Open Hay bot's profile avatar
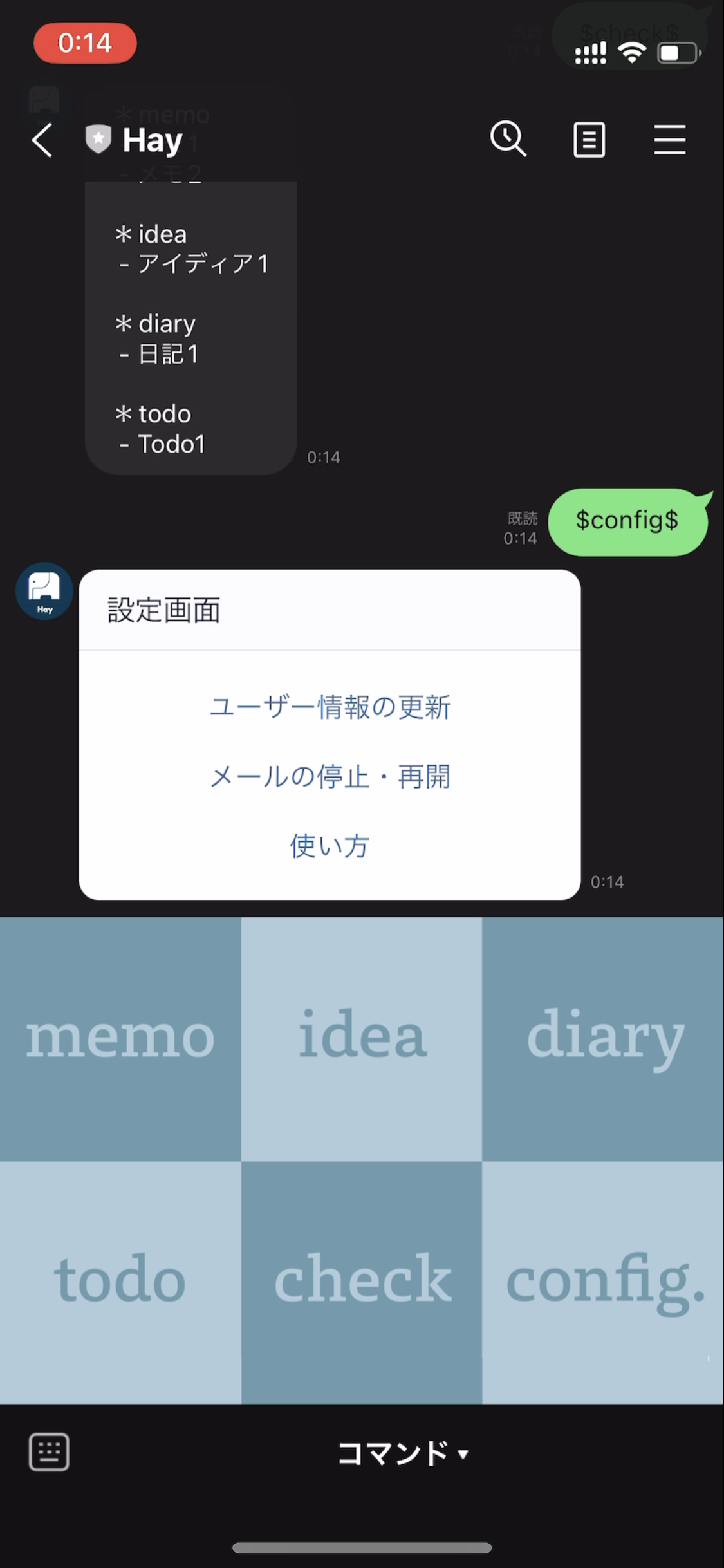The width and height of the screenshot is (724, 1568). tap(44, 592)
